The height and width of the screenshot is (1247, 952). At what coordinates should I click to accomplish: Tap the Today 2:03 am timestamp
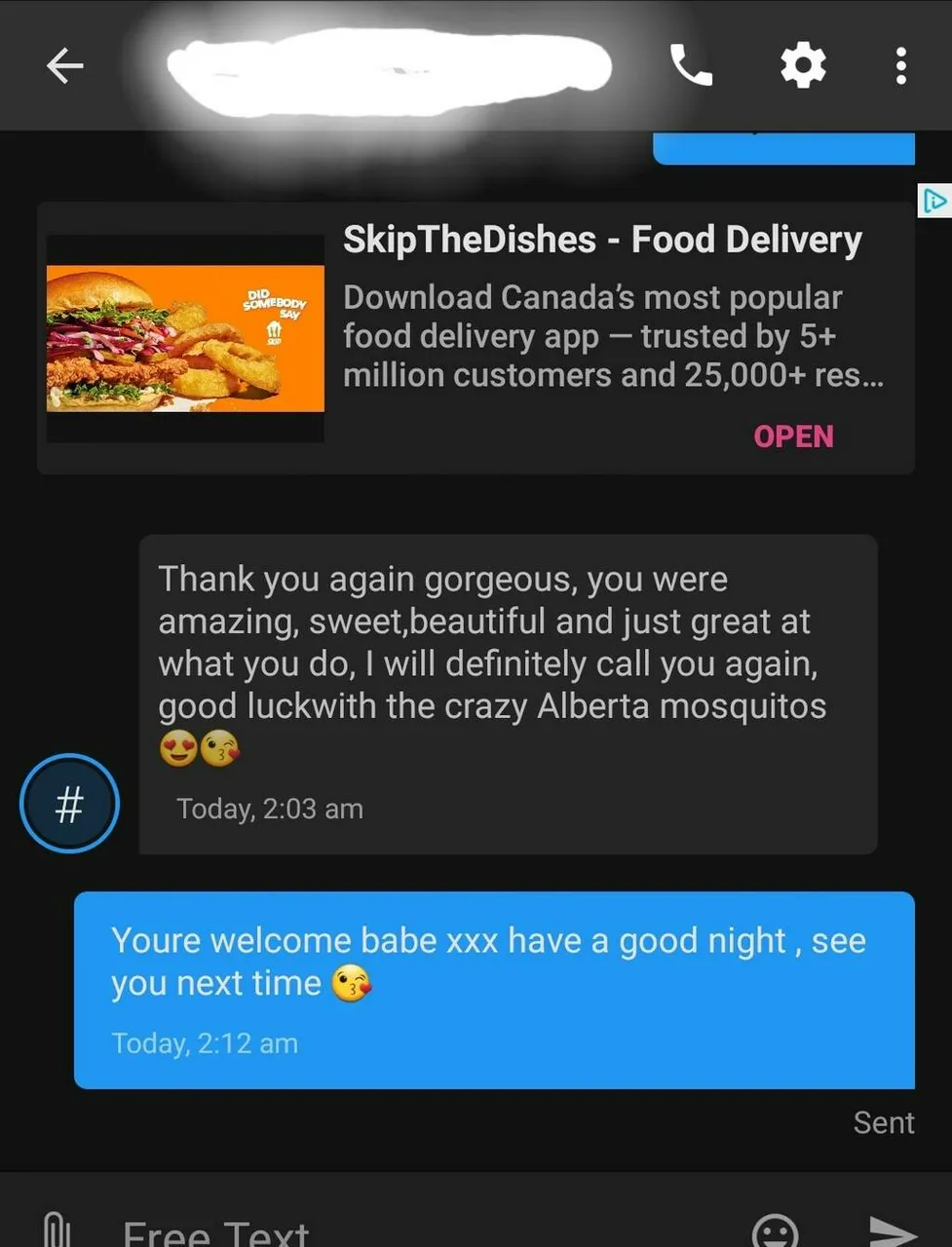tap(269, 808)
